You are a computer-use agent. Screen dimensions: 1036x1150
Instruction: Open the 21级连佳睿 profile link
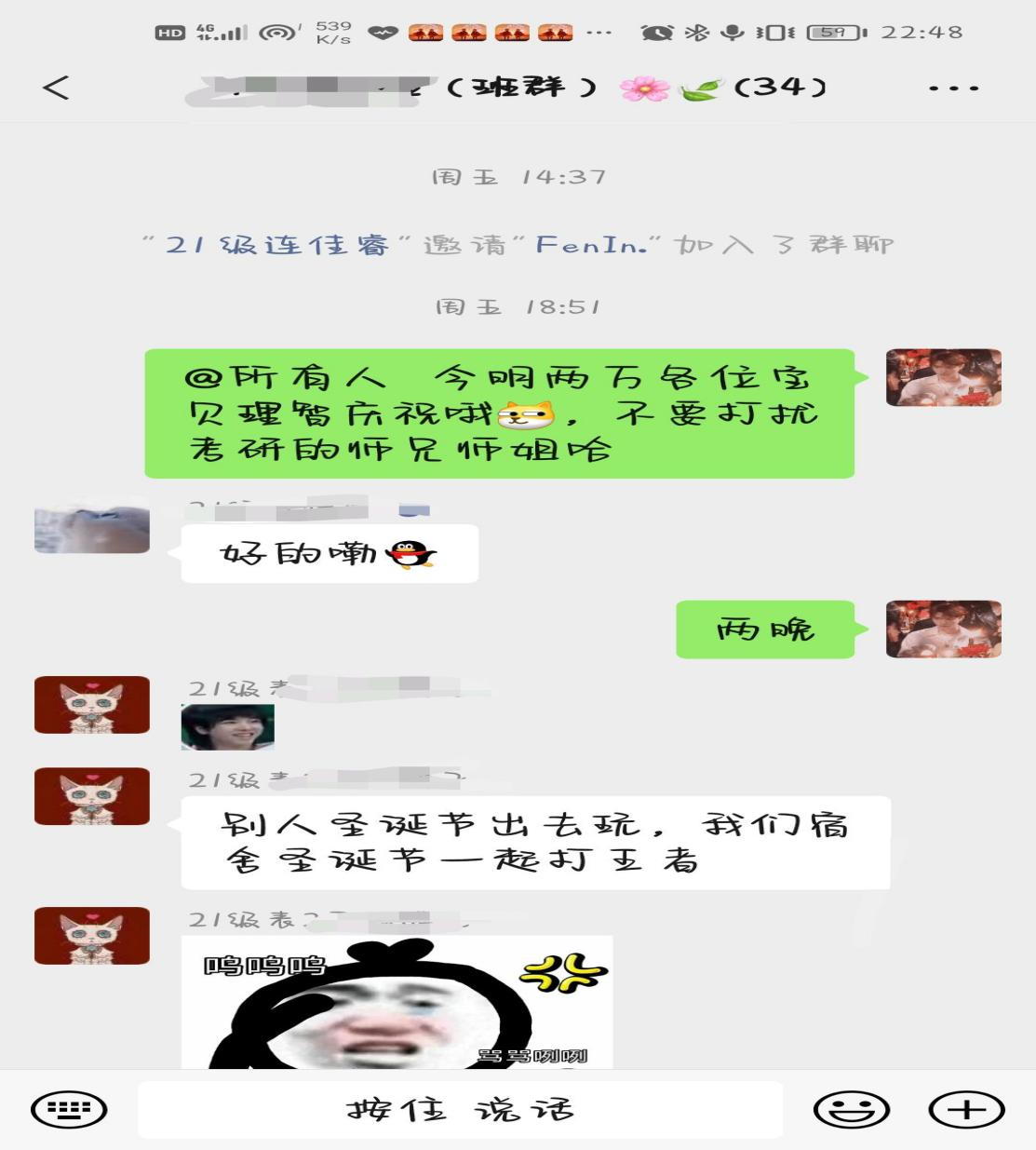pos(277,245)
